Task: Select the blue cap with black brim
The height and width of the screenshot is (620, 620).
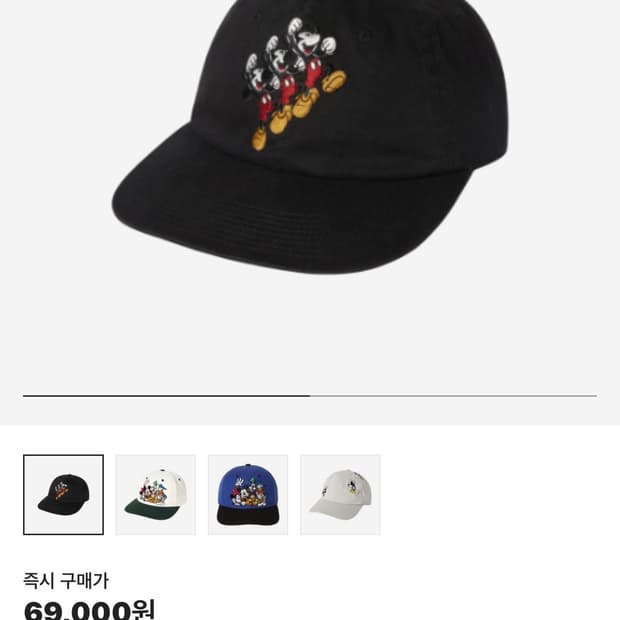Action: coord(248,495)
